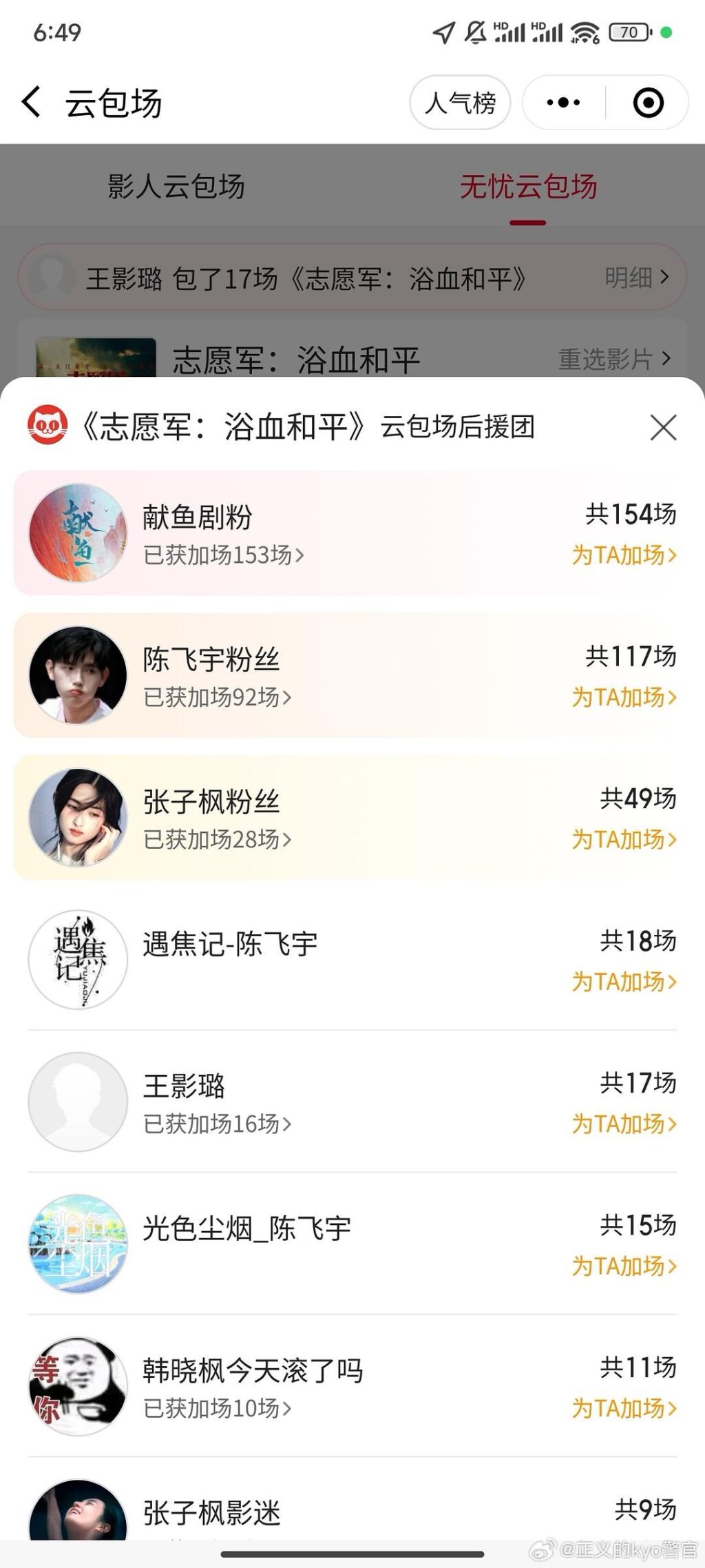Go back from 云包场 page

tap(31, 103)
